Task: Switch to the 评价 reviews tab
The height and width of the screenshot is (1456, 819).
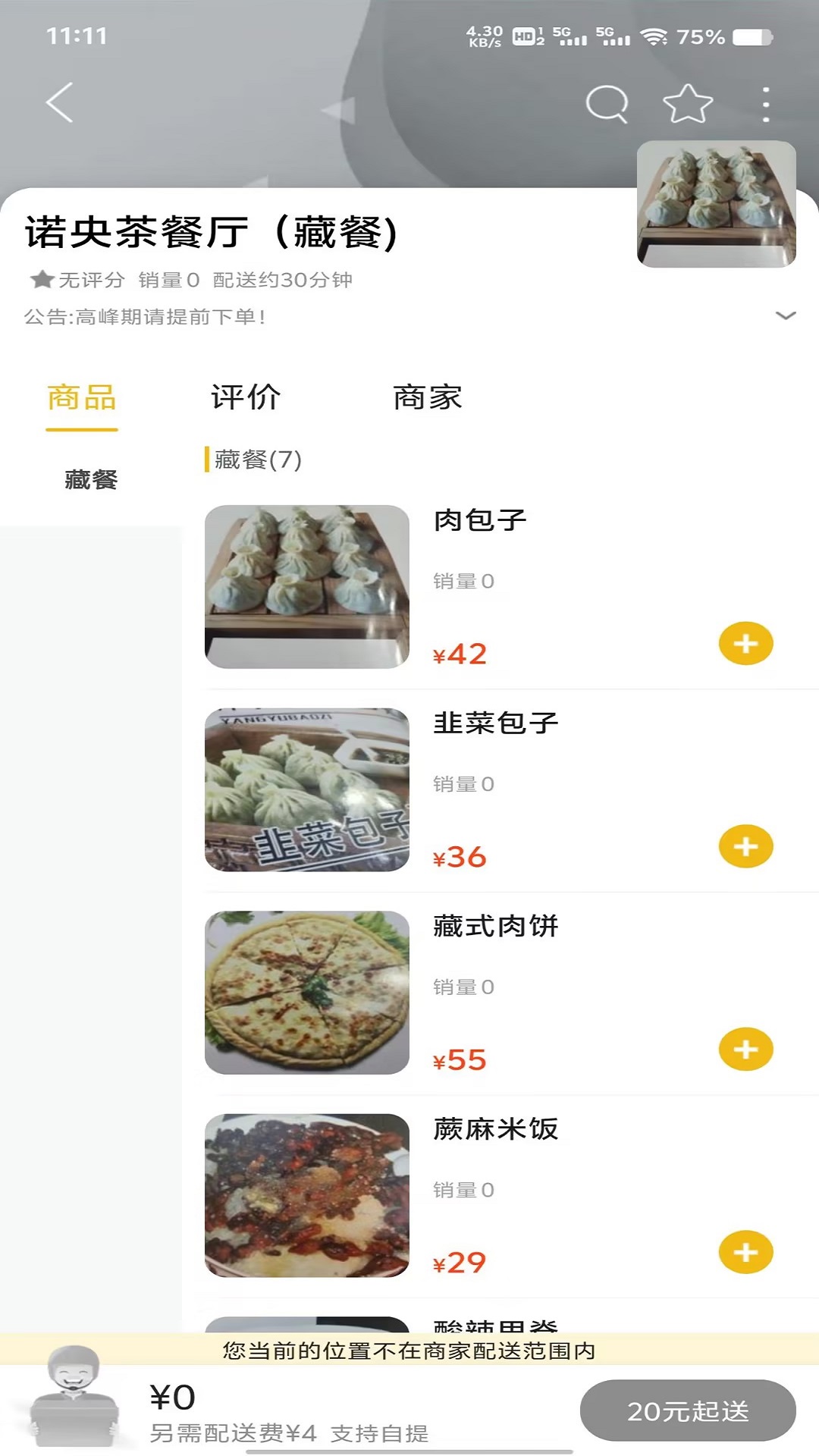Action: (246, 397)
